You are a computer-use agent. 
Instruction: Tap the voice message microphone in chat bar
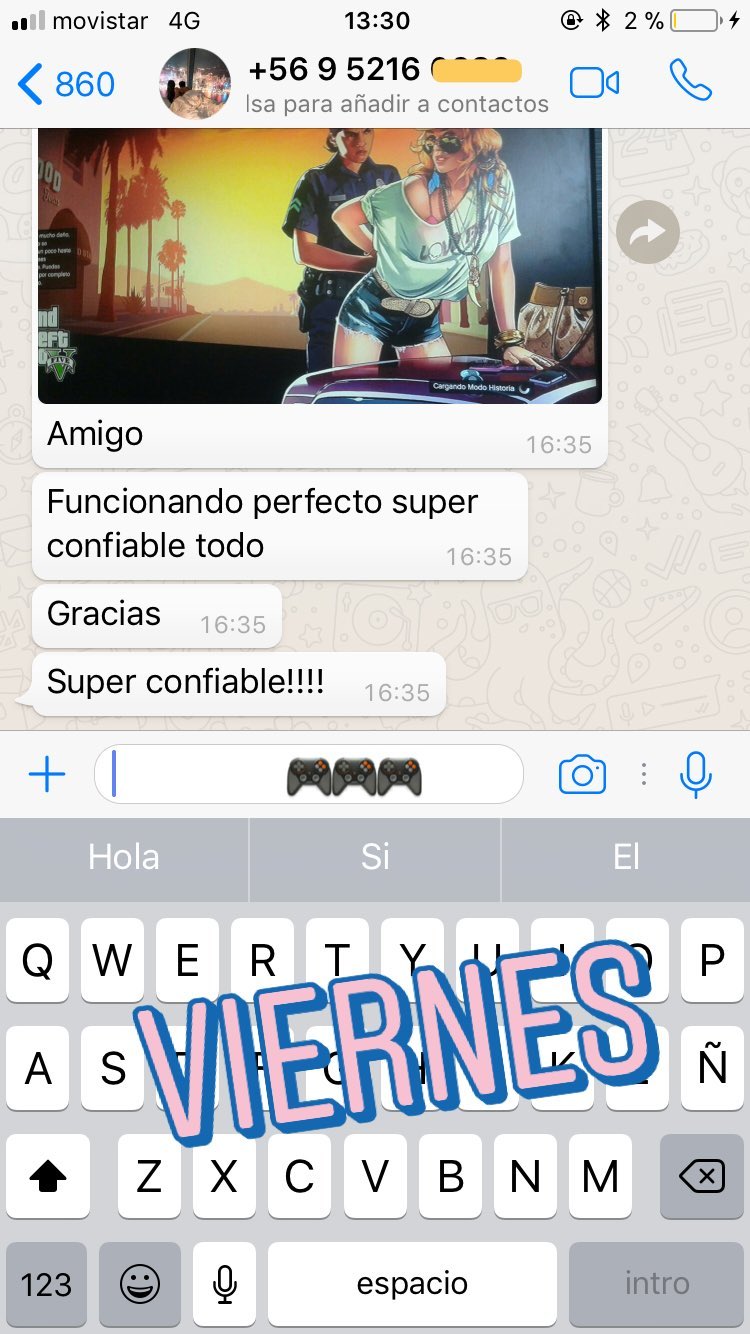coord(695,775)
